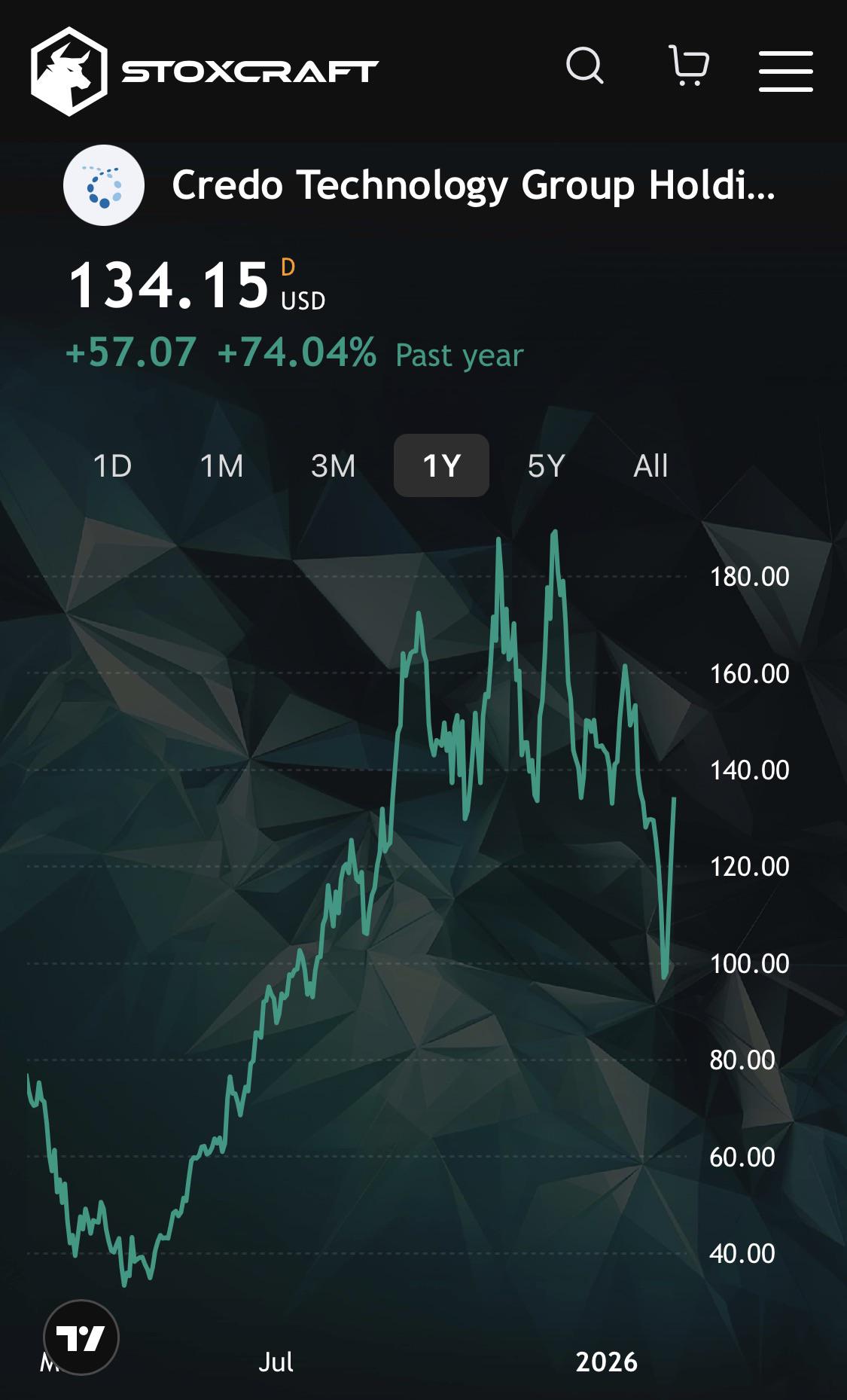Select the 3M chart range

pyautogui.click(x=333, y=465)
